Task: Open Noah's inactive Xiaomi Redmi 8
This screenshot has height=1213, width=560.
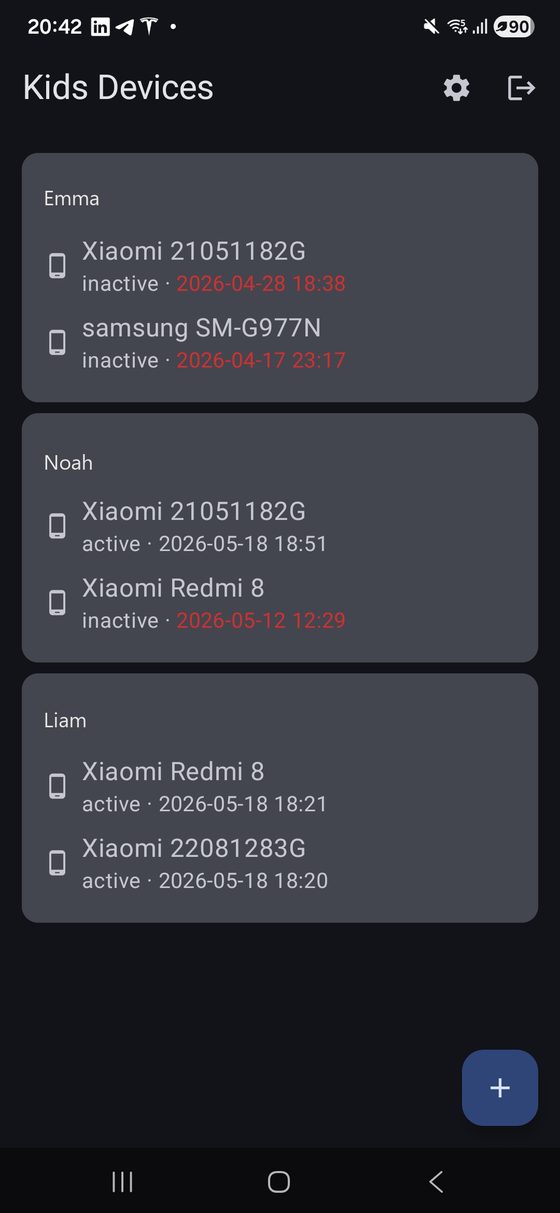Action: (280, 602)
